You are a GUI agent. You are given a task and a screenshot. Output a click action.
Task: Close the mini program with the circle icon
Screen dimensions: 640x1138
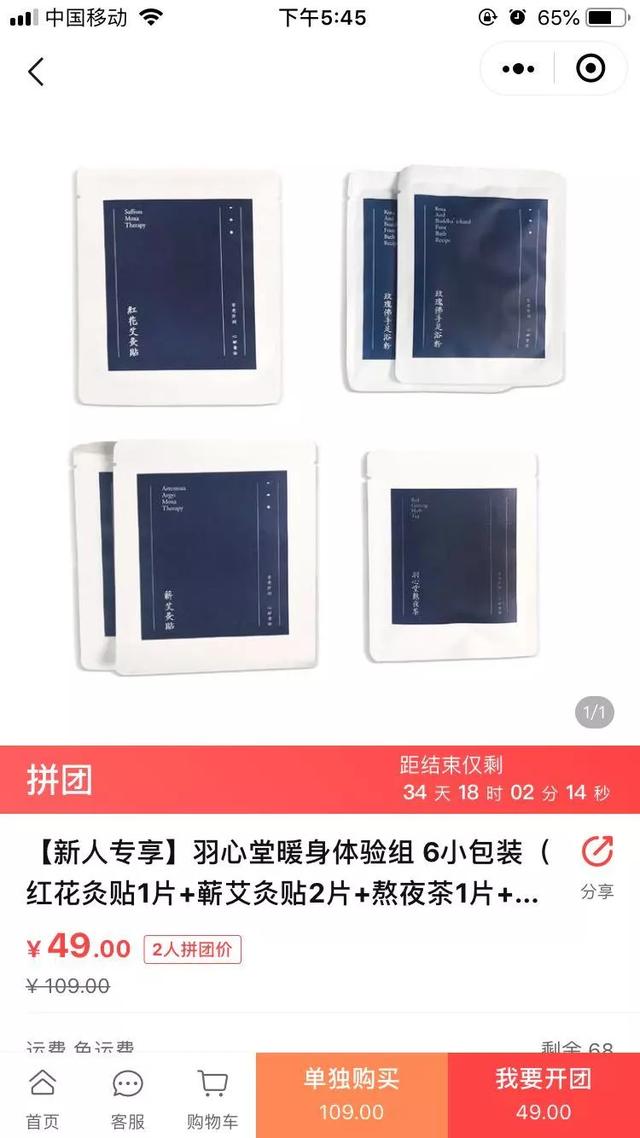pyautogui.click(x=591, y=69)
